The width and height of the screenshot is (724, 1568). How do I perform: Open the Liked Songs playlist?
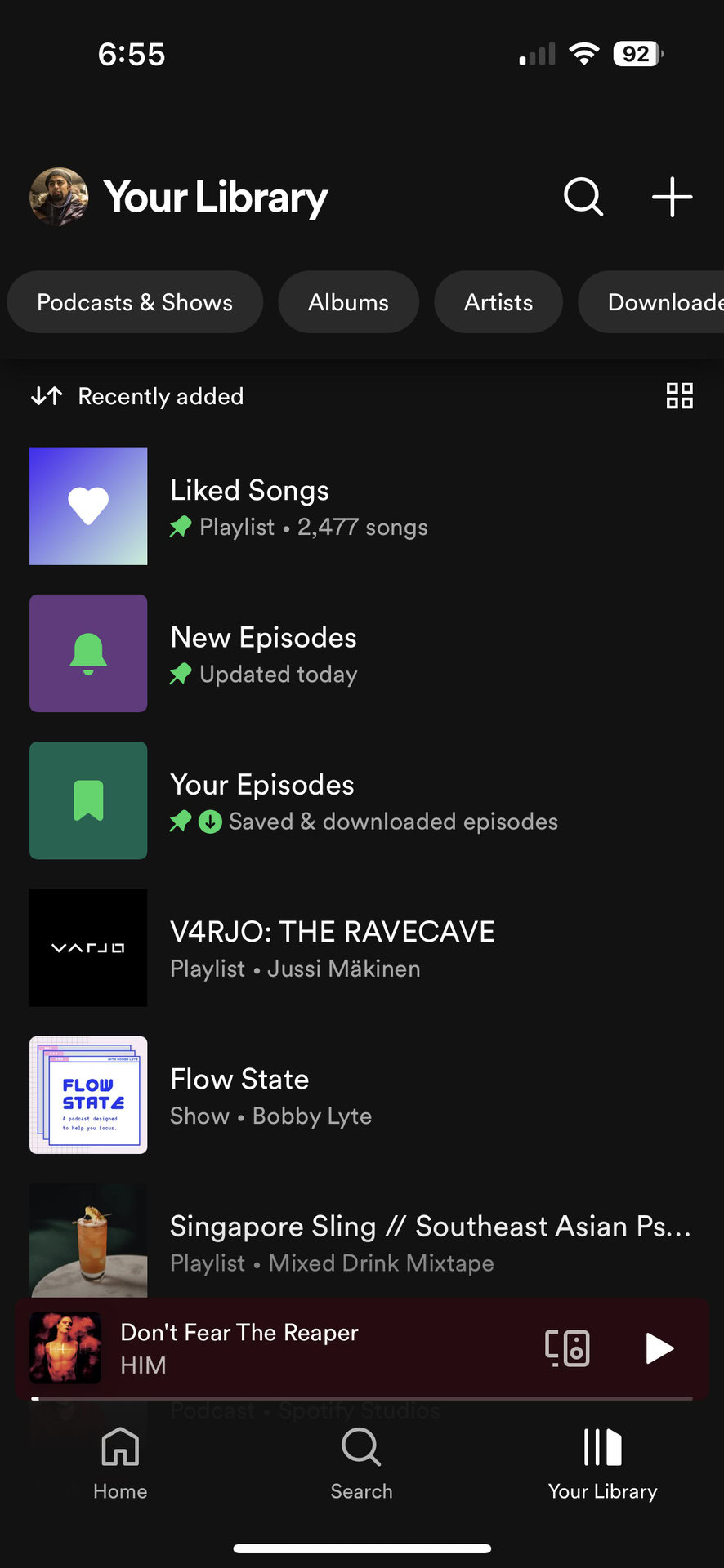pos(250,506)
